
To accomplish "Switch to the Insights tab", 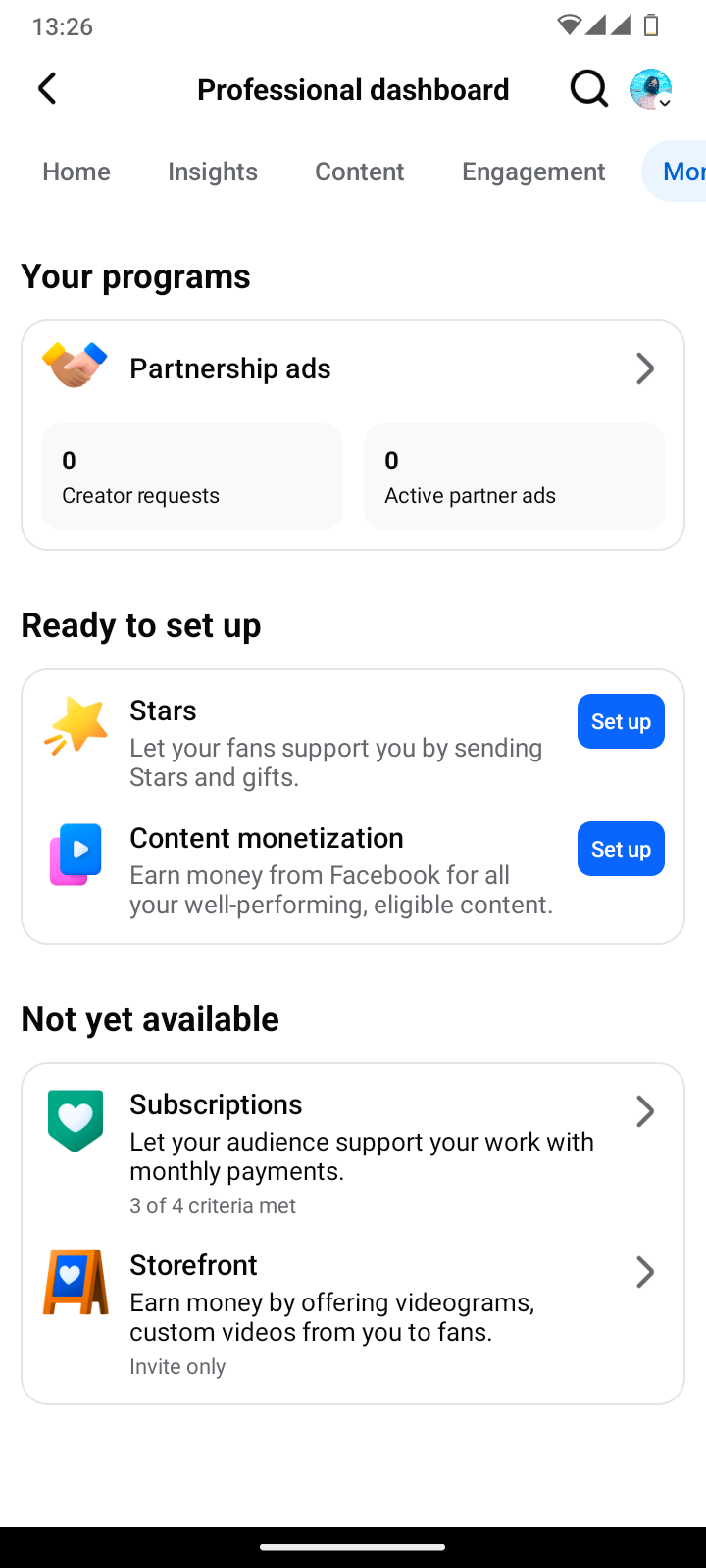I will [x=213, y=171].
